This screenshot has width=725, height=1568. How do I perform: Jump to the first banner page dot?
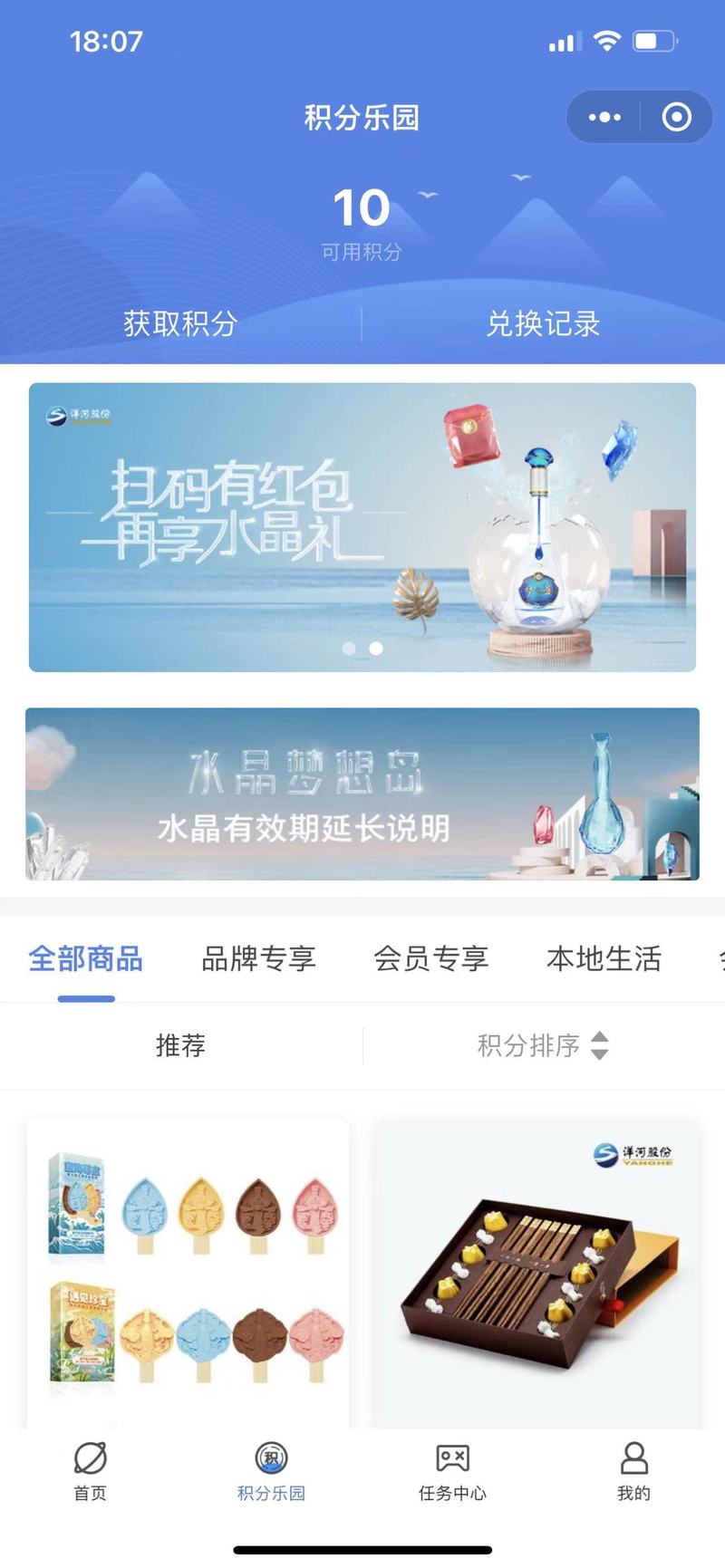click(x=349, y=649)
